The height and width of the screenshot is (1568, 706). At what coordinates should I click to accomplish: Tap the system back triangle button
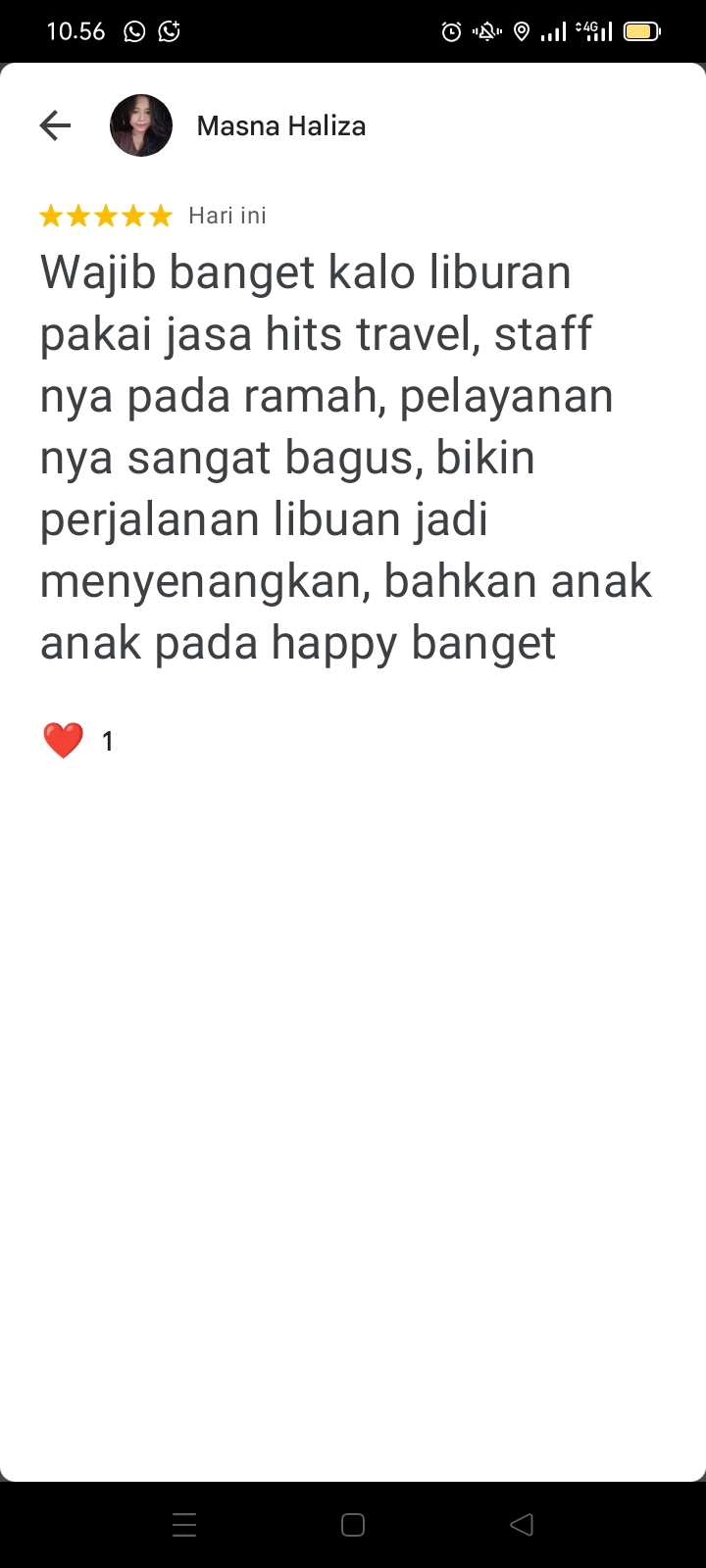click(522, 1525)
